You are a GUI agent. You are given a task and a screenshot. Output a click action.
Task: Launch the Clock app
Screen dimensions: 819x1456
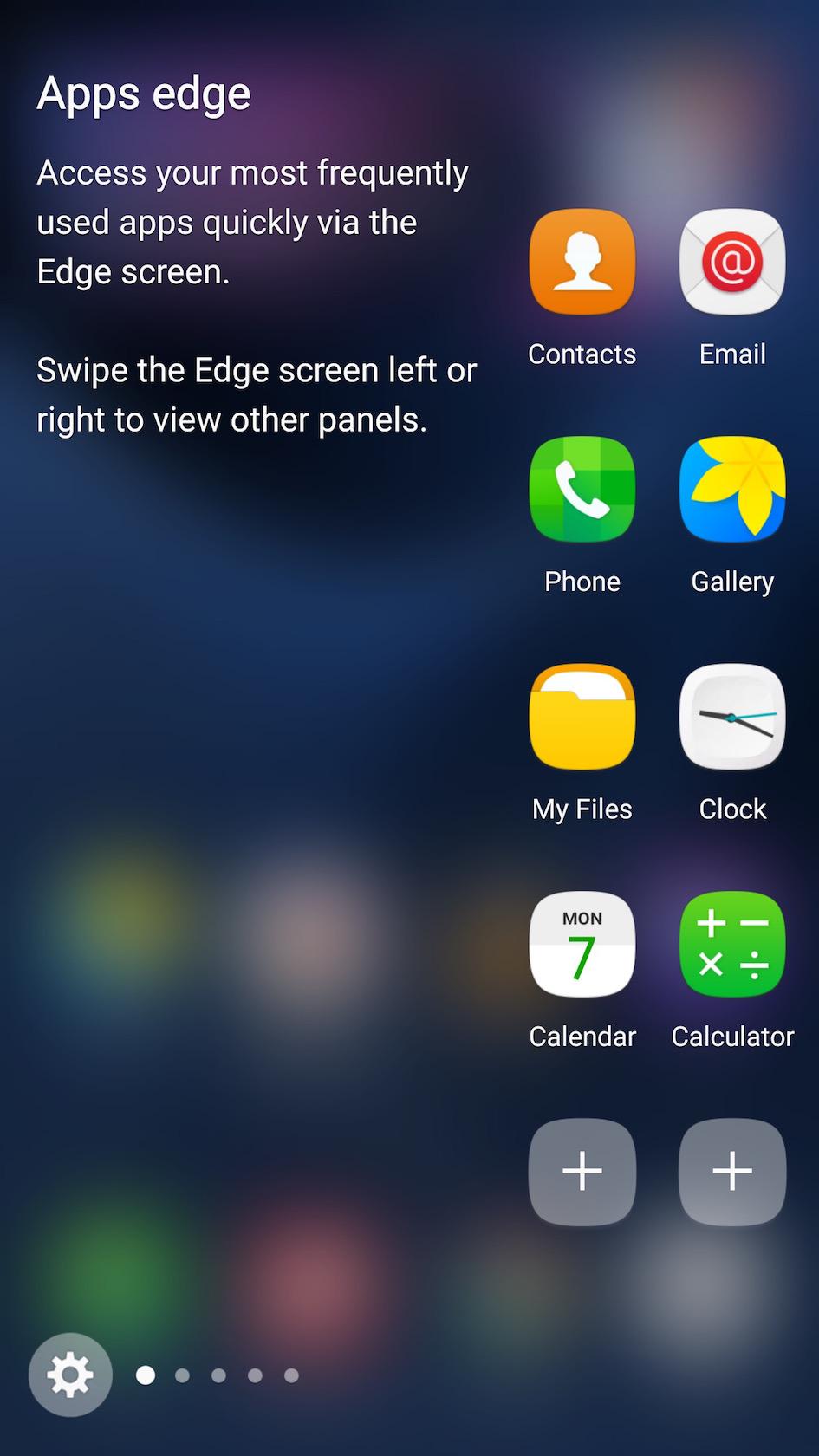(732, 718)
